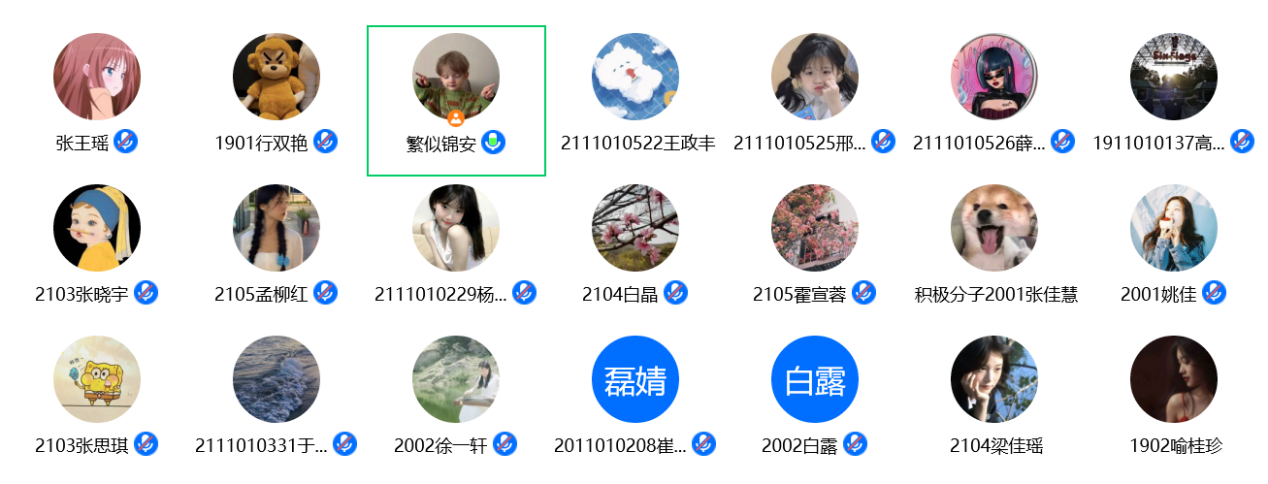Select participant 2104梁佳瑶
This screenshot has height=484, width=1268.
(994, 380)
